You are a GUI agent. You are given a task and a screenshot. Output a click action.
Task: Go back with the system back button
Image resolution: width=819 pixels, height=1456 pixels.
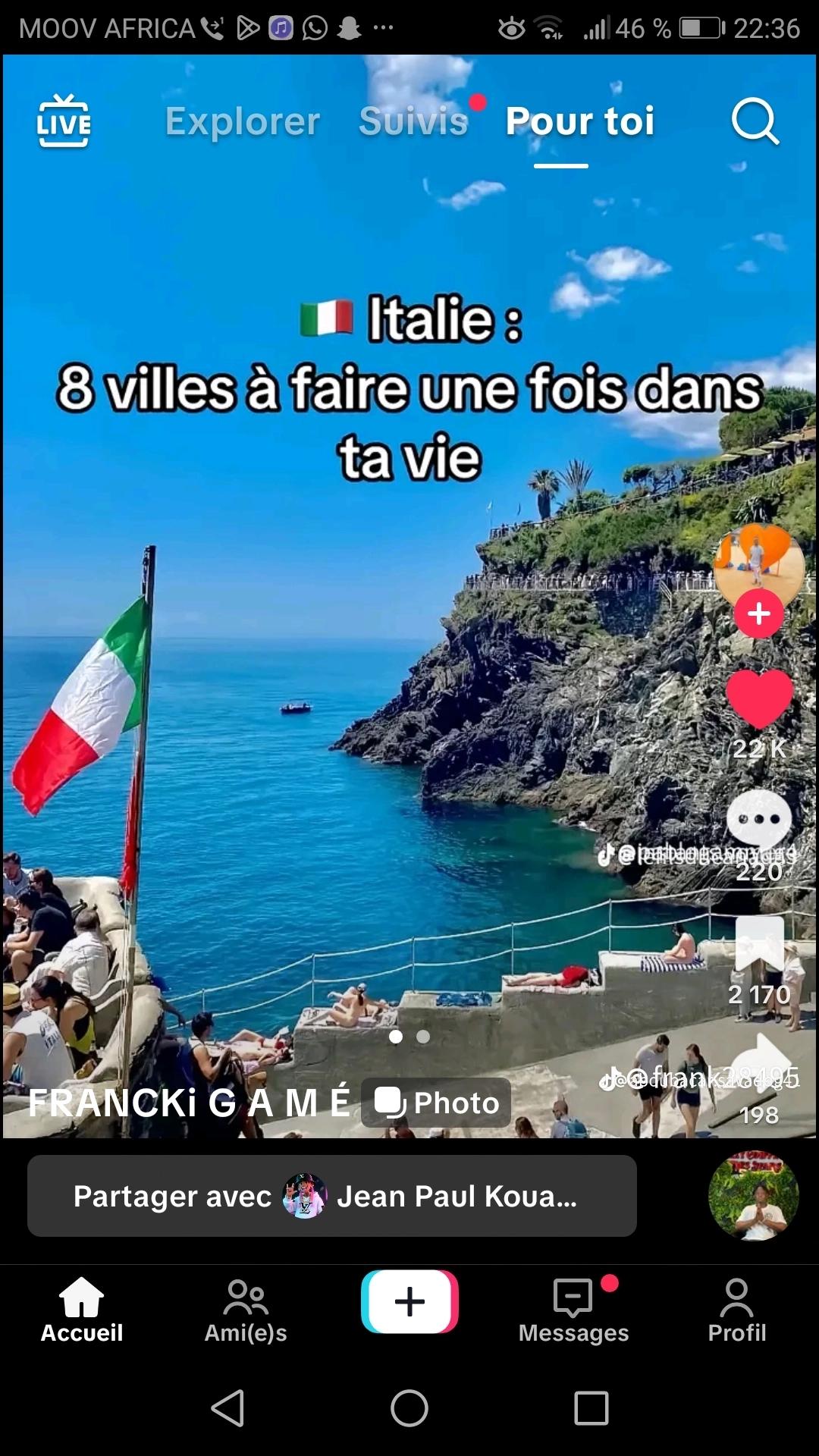[227, 1408]
